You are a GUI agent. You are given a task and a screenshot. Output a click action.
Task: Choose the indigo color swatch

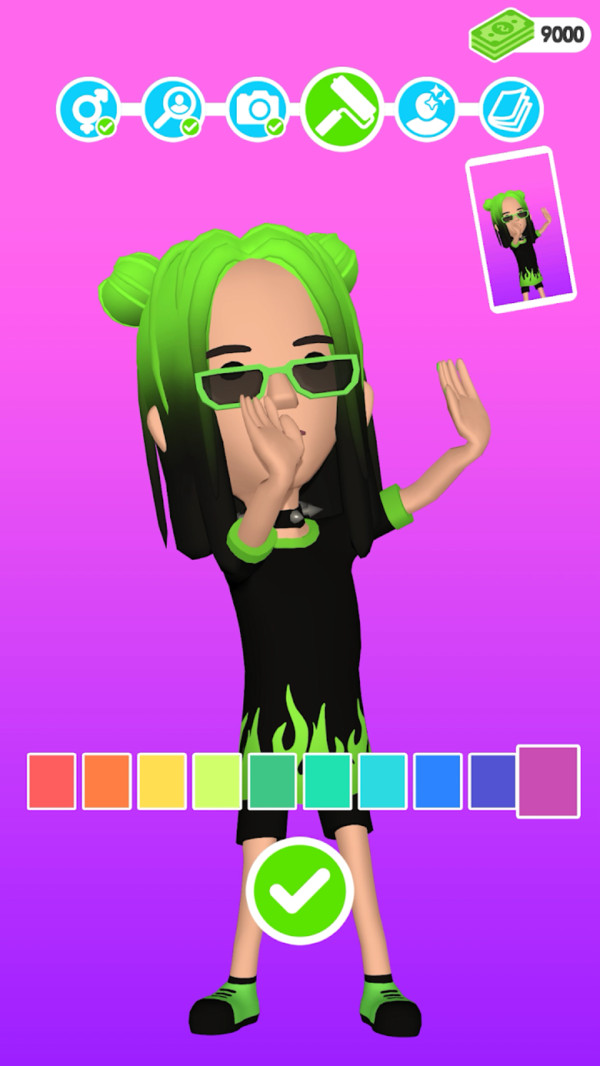[492, 781]
